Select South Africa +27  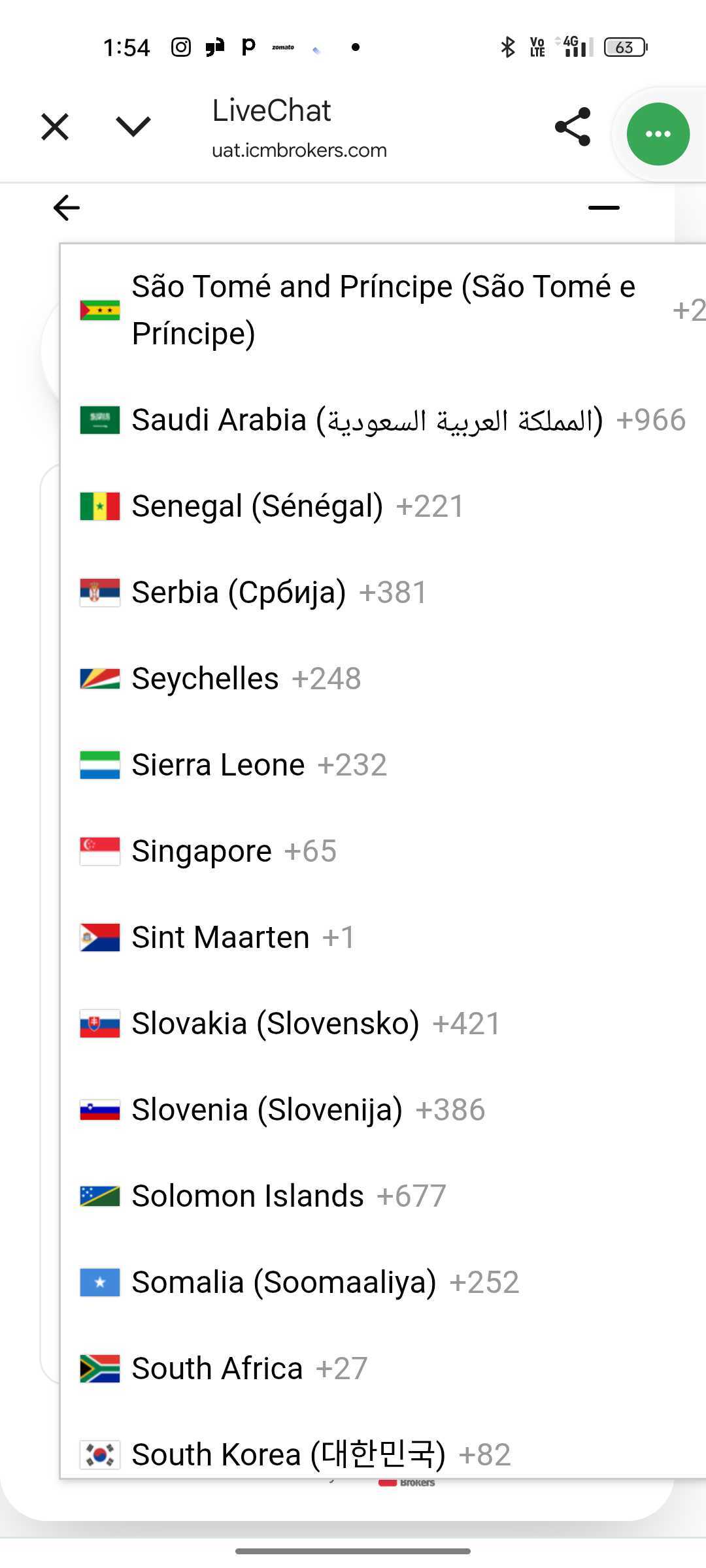click(249, 1369)
